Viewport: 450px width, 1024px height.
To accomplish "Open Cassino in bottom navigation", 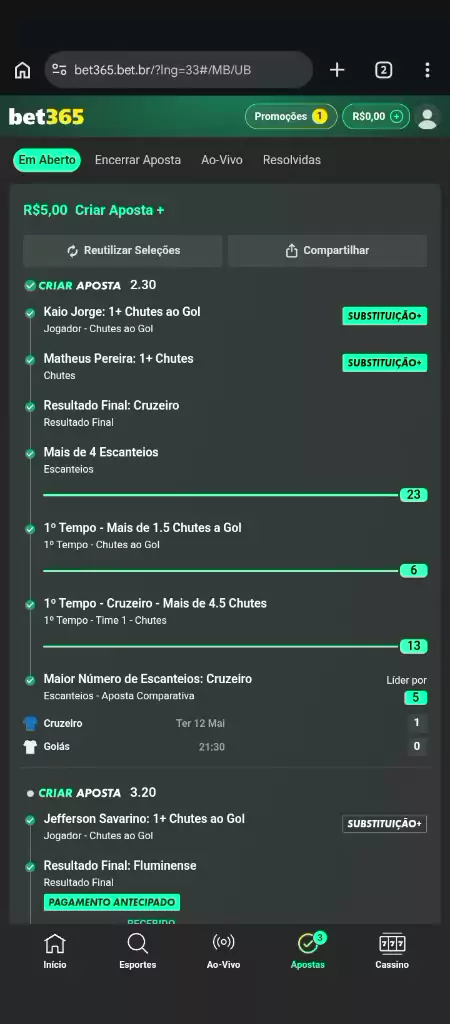I will [392, 952].
